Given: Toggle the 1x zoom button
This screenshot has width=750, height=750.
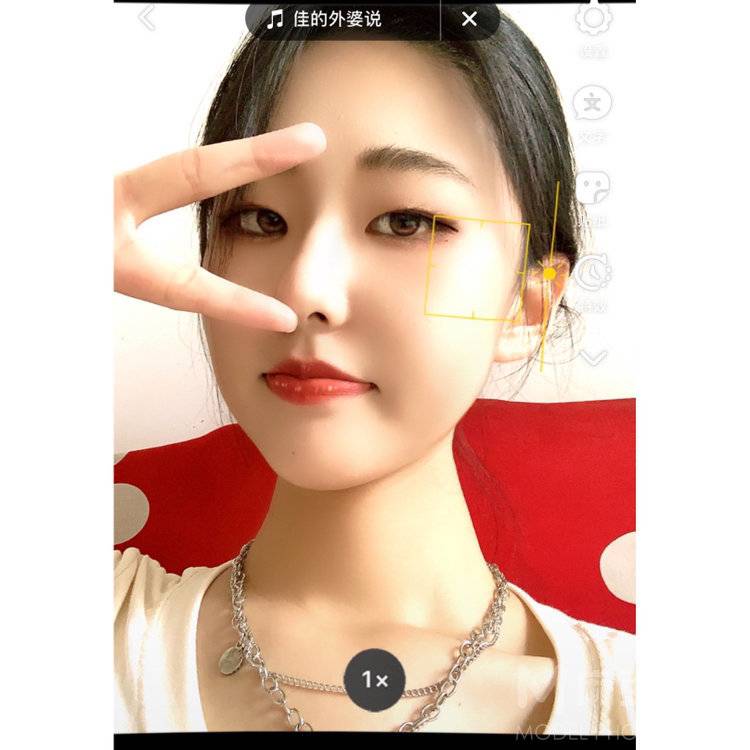Looking at the screenshot, I should click(x=374, y=680).
